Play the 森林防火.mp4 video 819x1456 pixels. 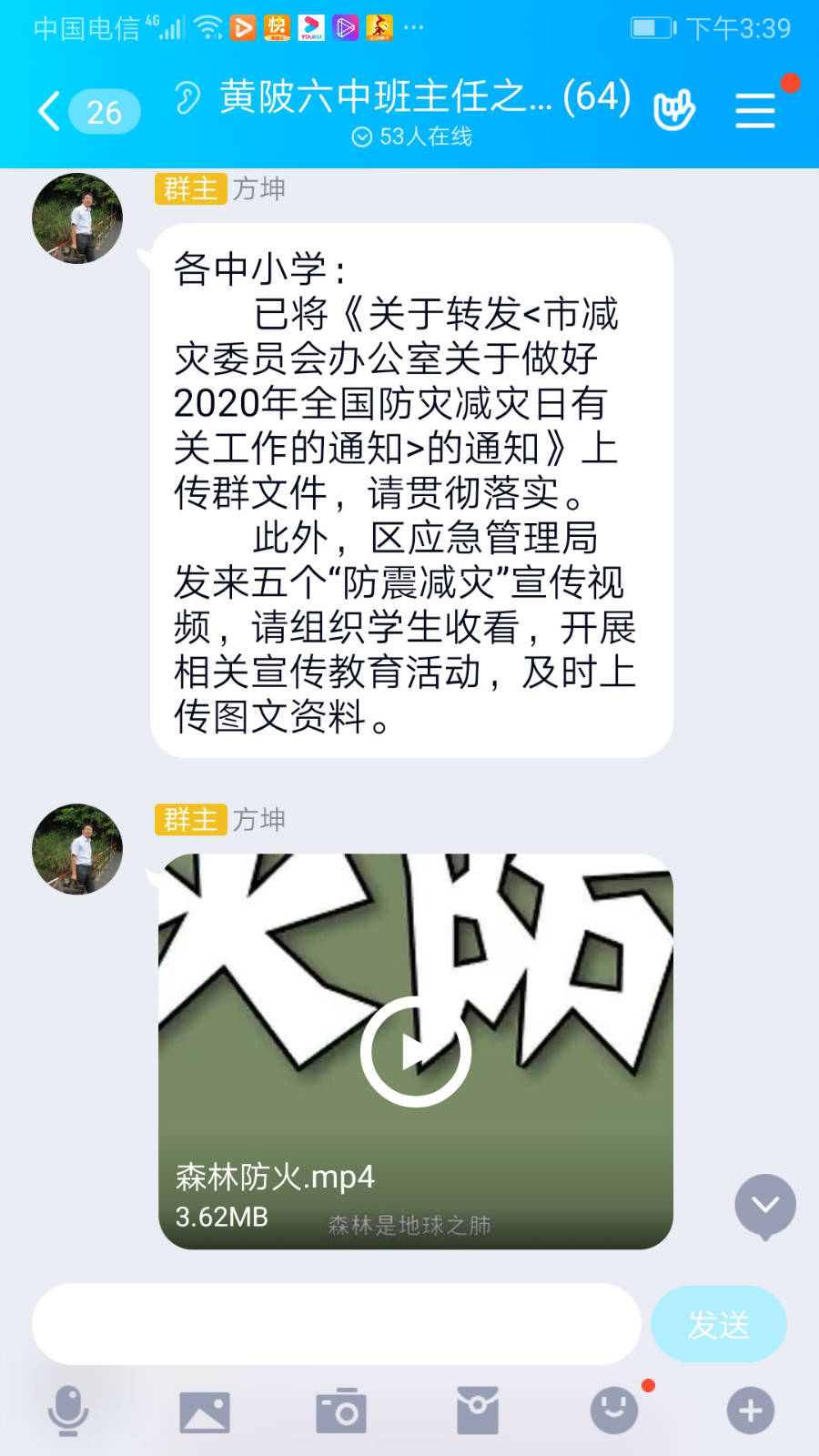[416, 1051]
